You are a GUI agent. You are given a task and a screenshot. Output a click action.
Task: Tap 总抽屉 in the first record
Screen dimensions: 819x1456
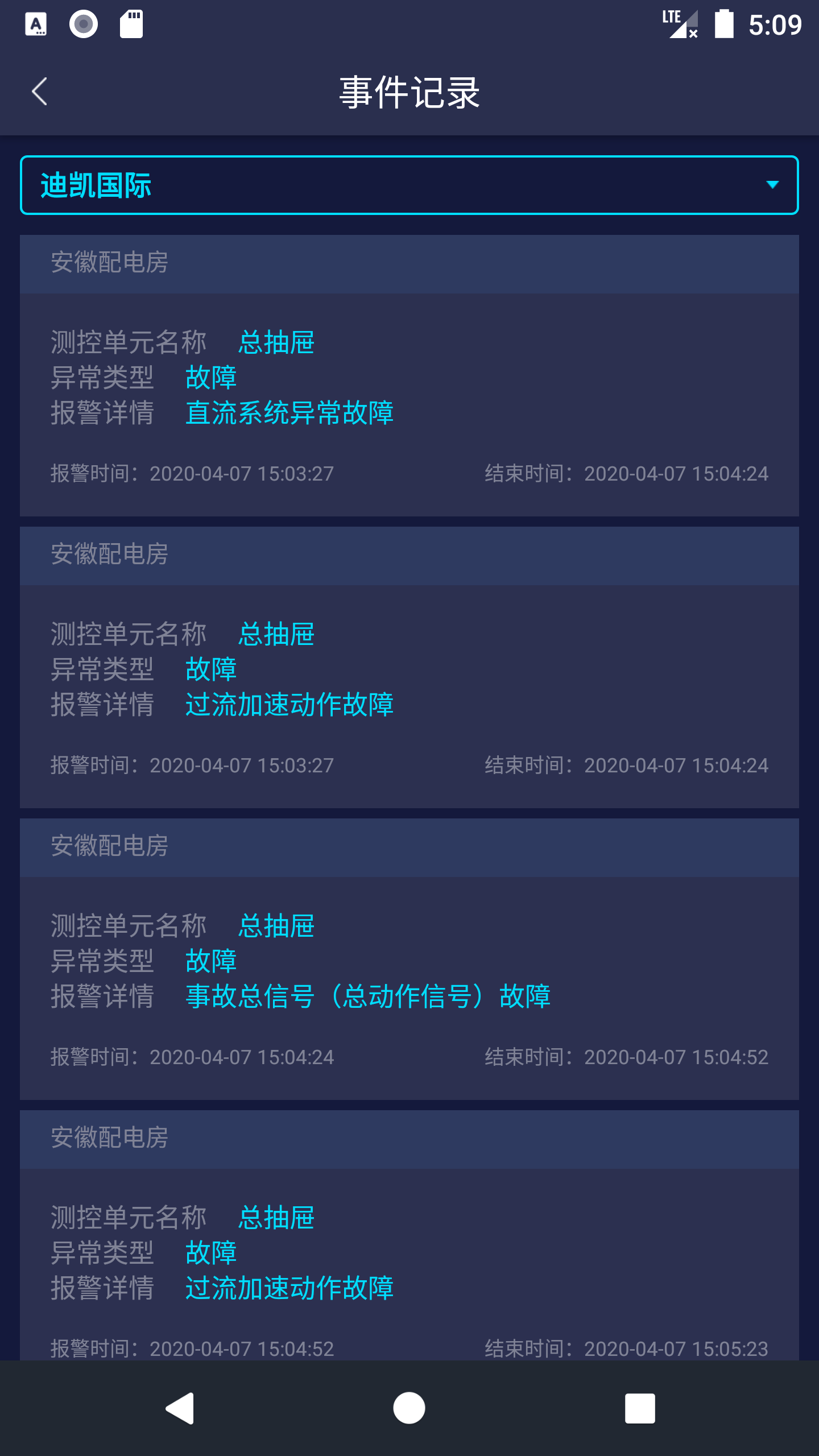tap(275, 342)
